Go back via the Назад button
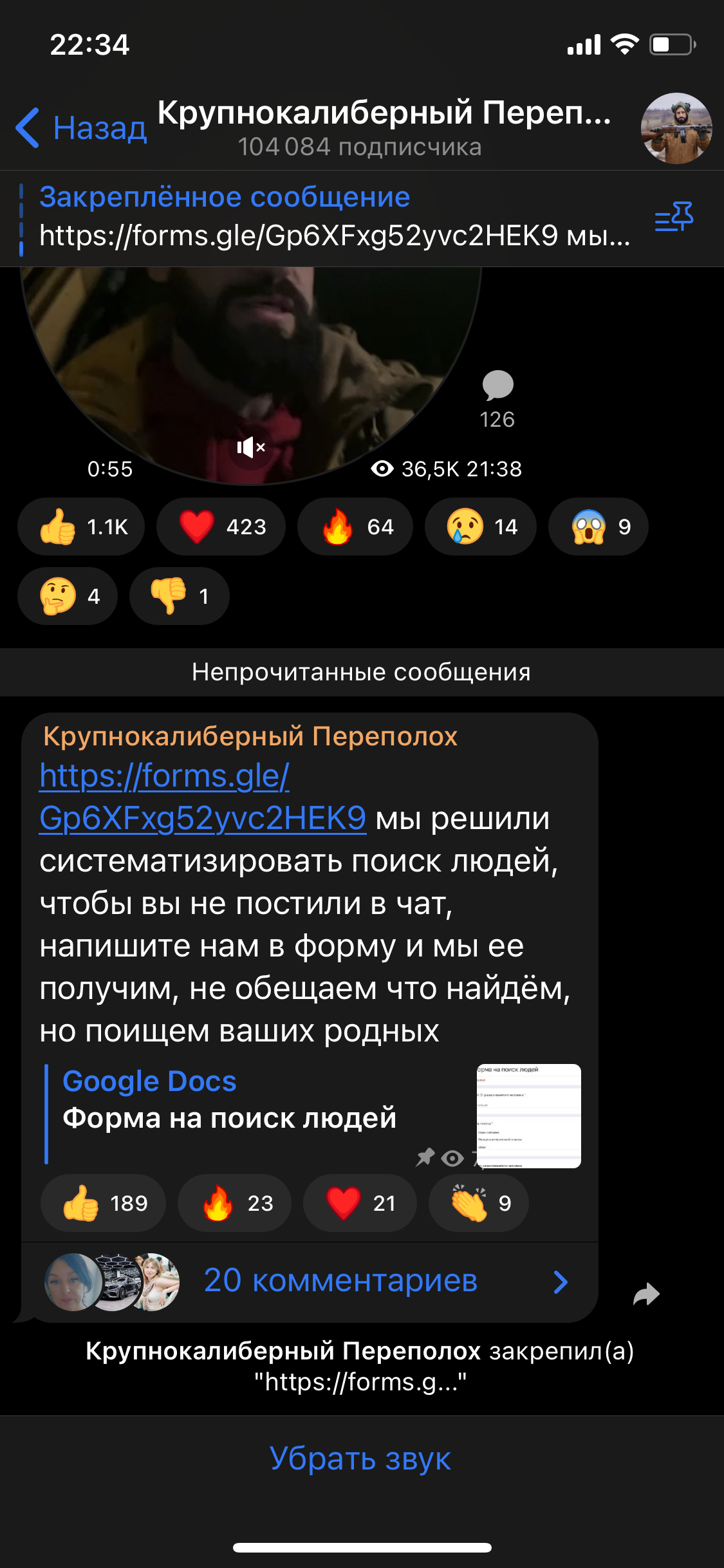This screenshot has width=724, height=1568. tap(81, 128)
